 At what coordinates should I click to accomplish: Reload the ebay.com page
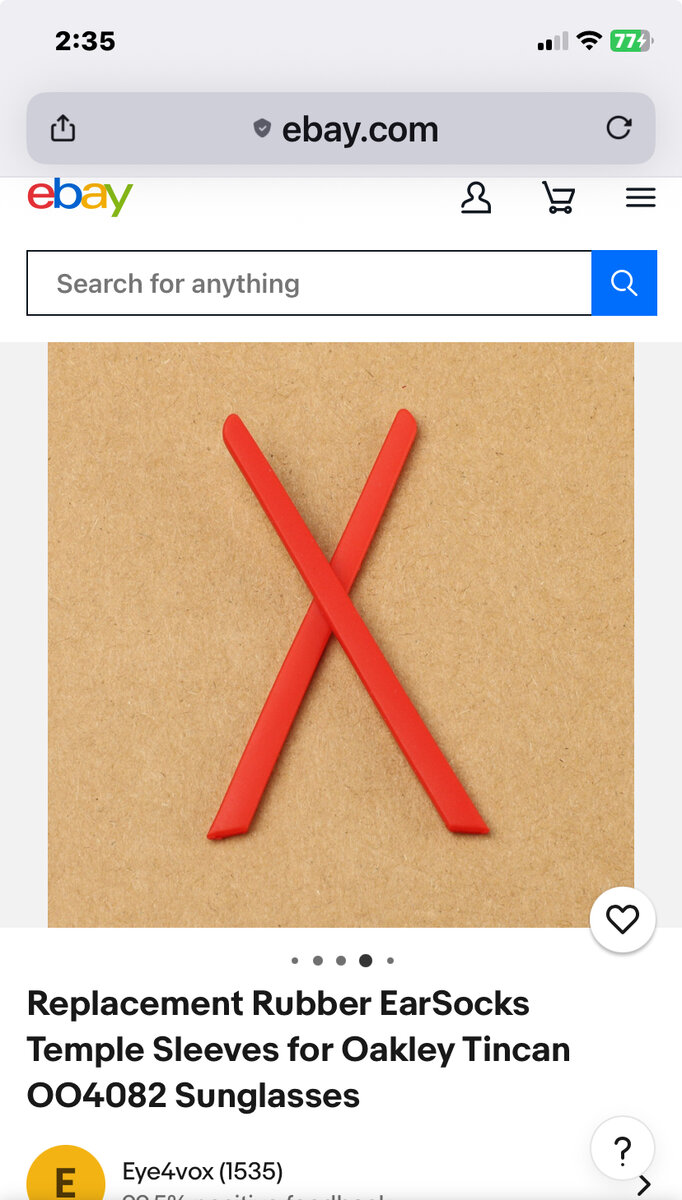[619, 128]
